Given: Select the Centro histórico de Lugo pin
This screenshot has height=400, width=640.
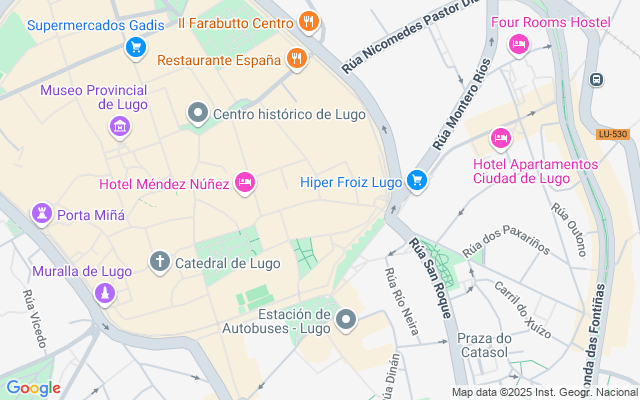Looking at the screenshot, I should tap(198, 113).
